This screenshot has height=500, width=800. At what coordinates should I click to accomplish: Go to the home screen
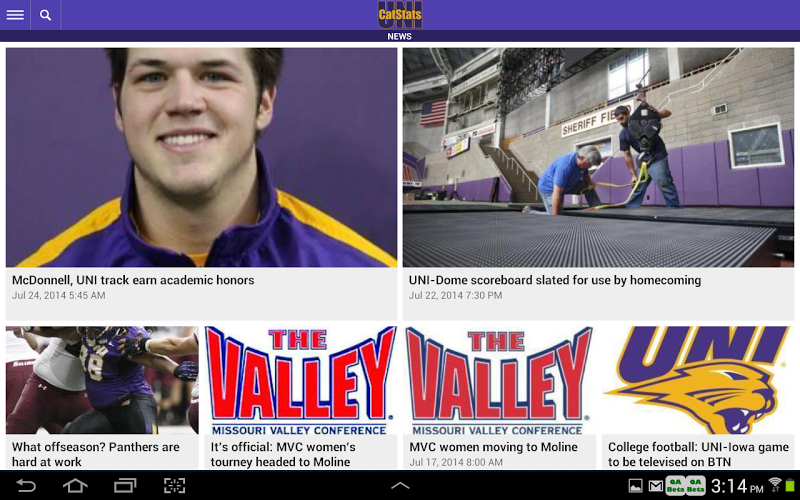pyautogui.click(x=75, y=486)
